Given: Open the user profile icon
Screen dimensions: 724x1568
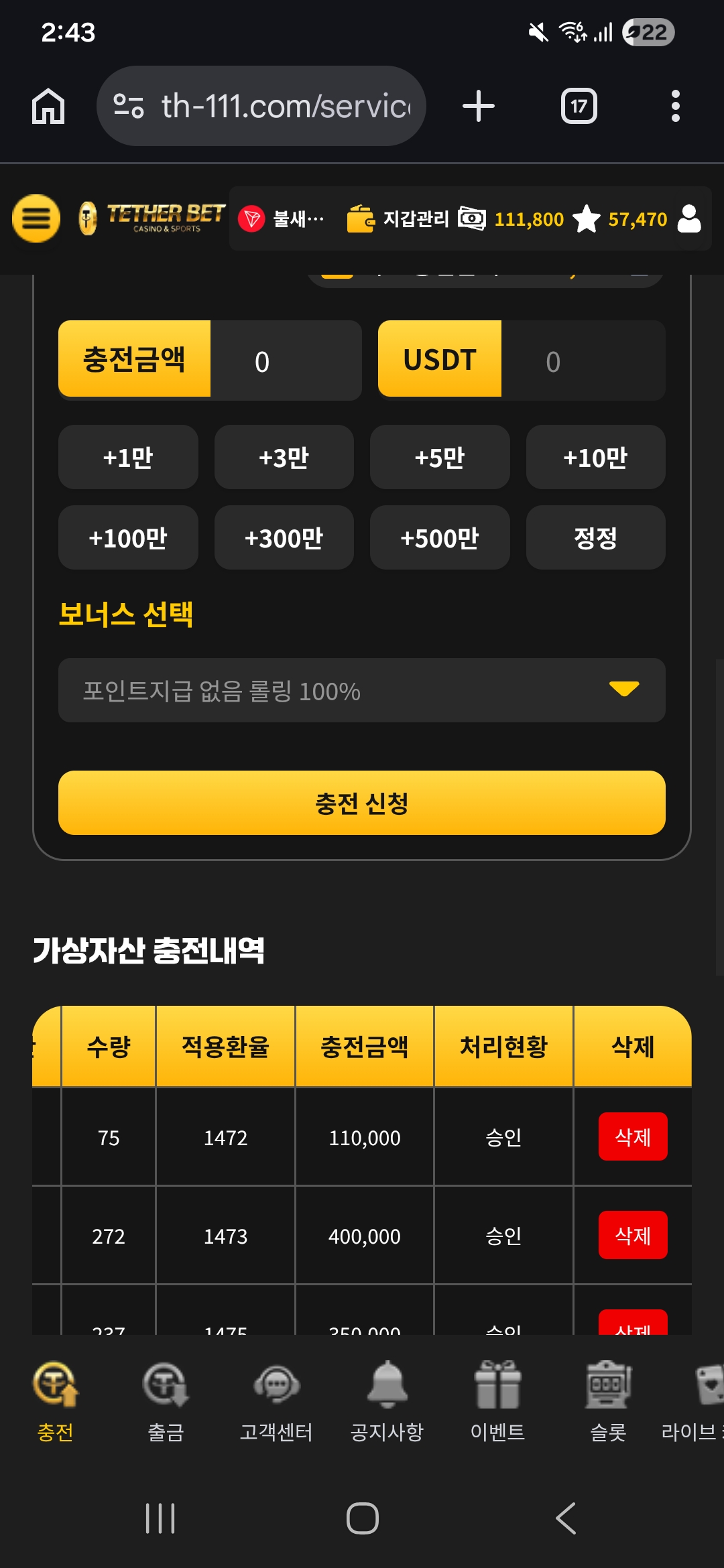Looking at the screenshot, I should pos(689,218).
